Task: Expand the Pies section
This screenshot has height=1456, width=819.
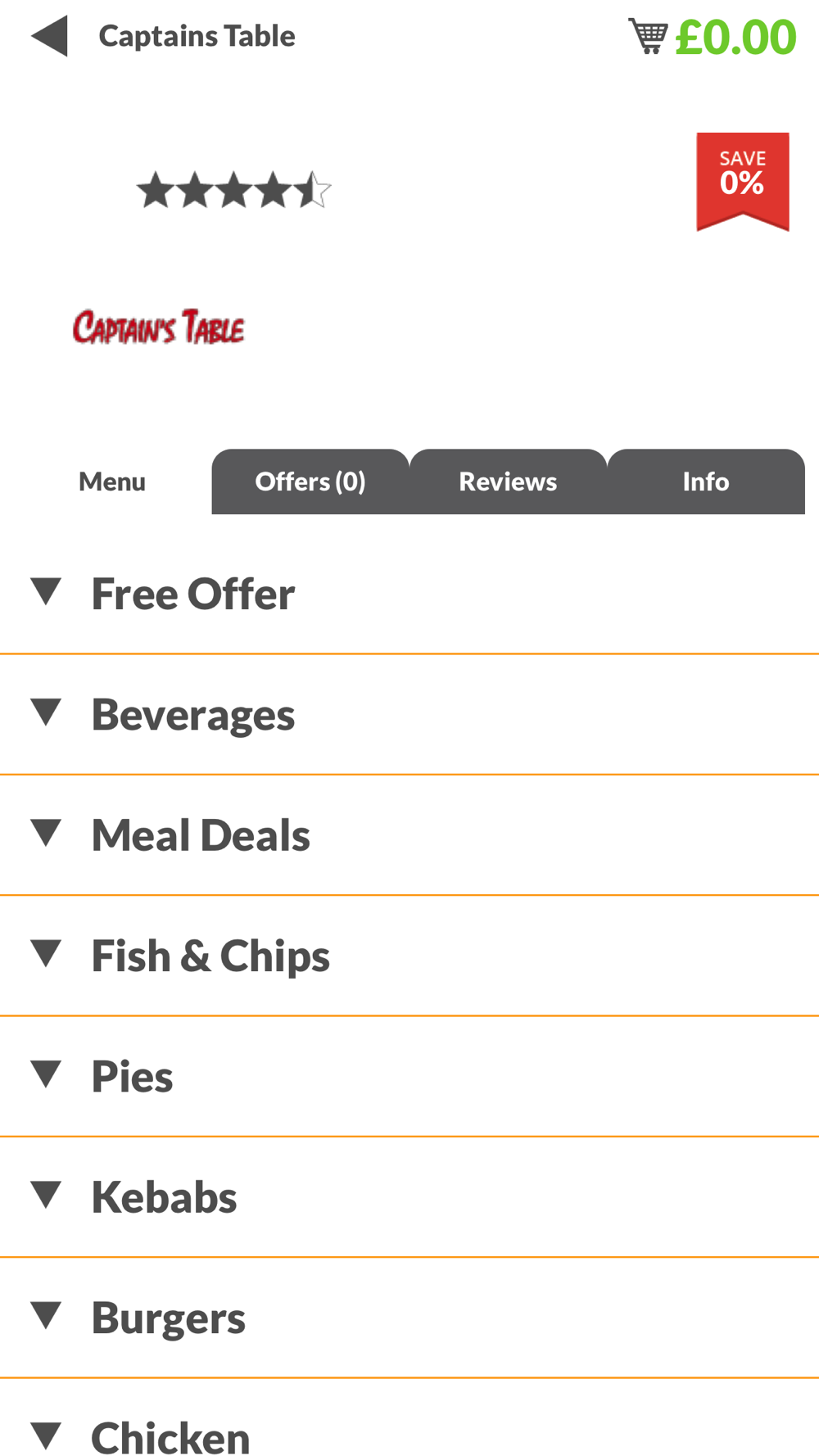Action: point(409,1077)
